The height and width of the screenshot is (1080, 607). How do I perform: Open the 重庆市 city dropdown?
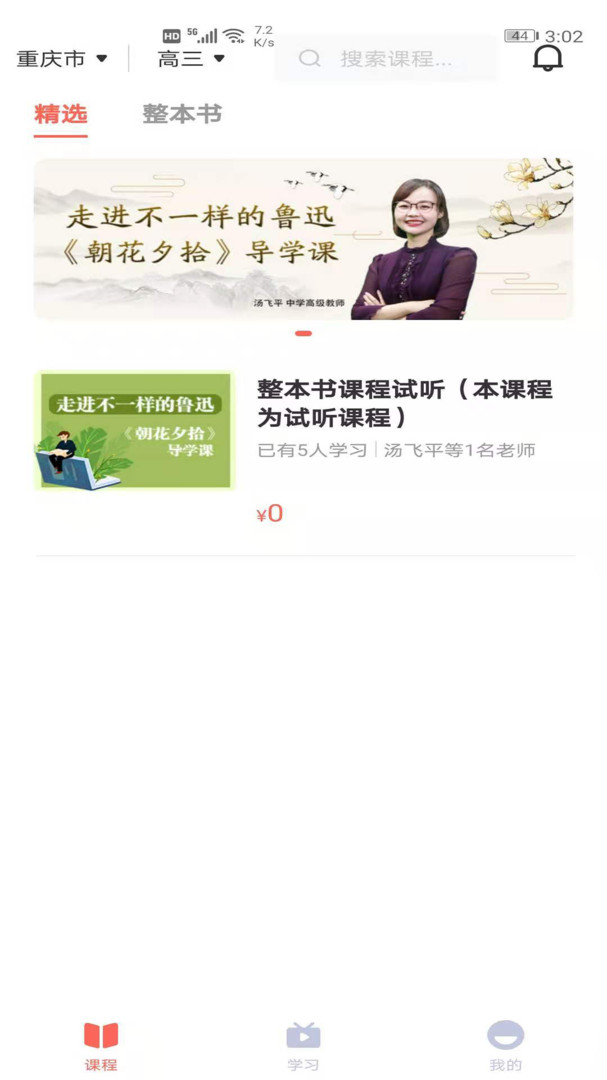click(62, 59)
